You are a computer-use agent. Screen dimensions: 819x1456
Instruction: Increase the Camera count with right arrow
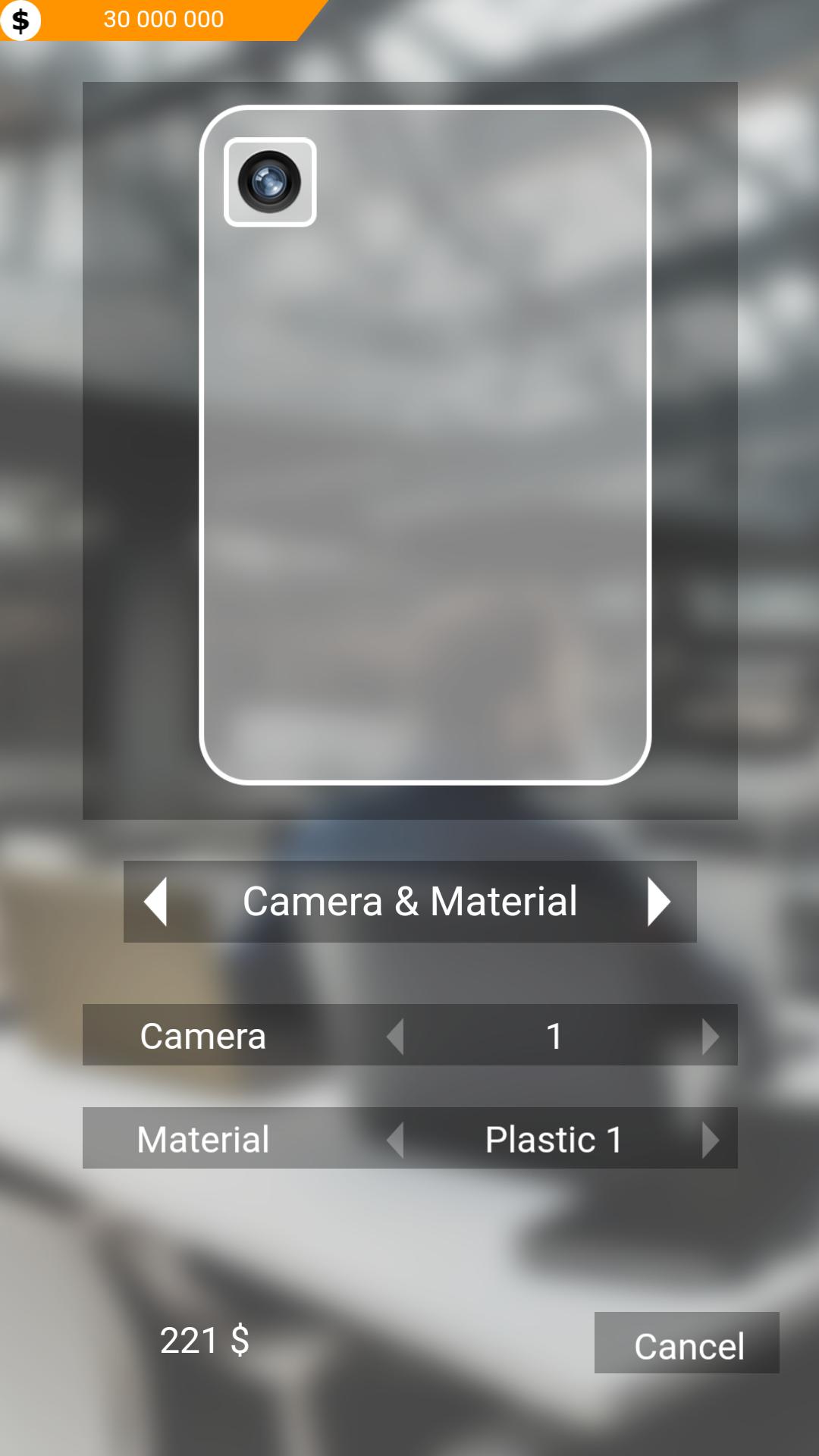pyautogui.click(x=711, y=1036)
